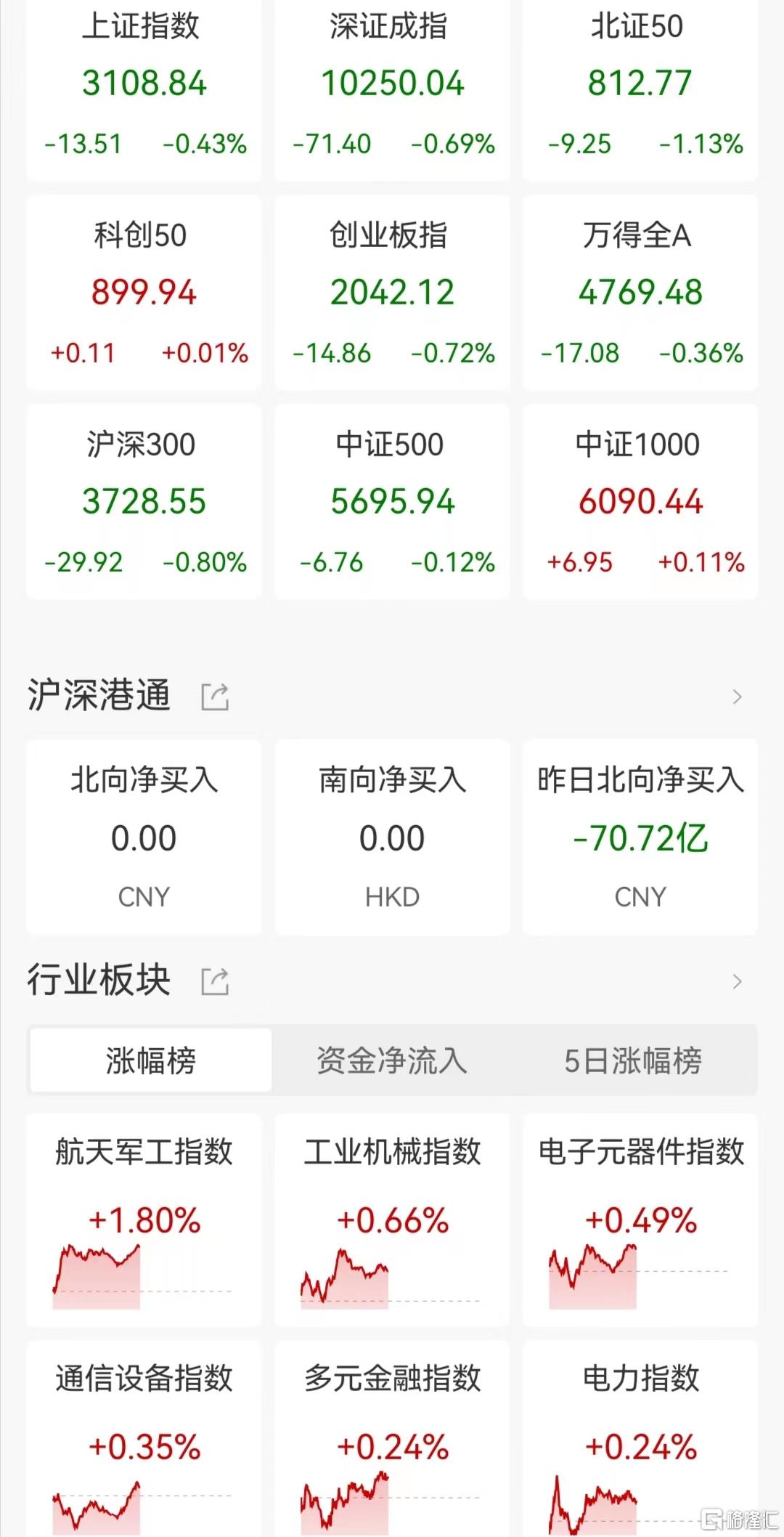Open the 万得全A index card
Viewport: 784px width, 1537px height.
pos(640,292)
